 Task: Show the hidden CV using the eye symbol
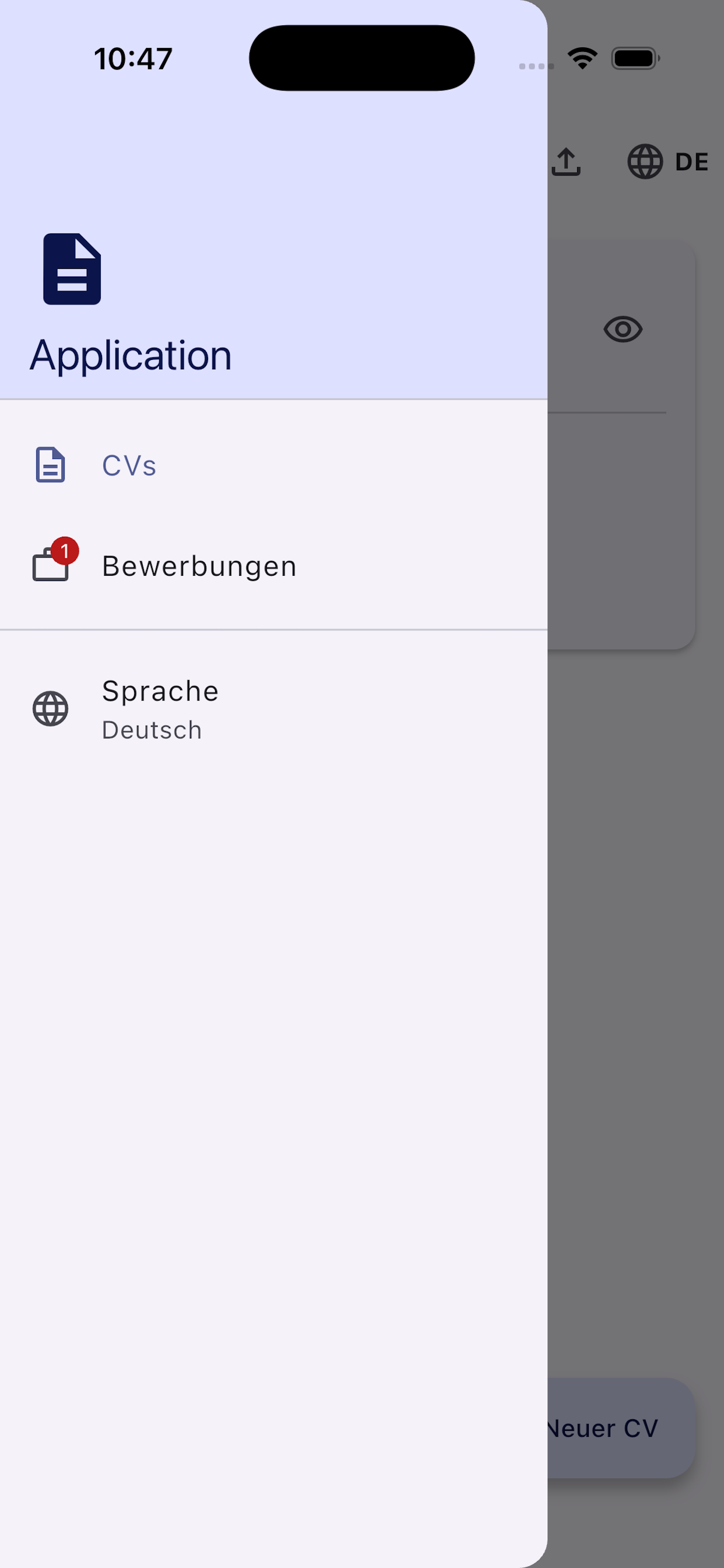[x=623, y=330]
